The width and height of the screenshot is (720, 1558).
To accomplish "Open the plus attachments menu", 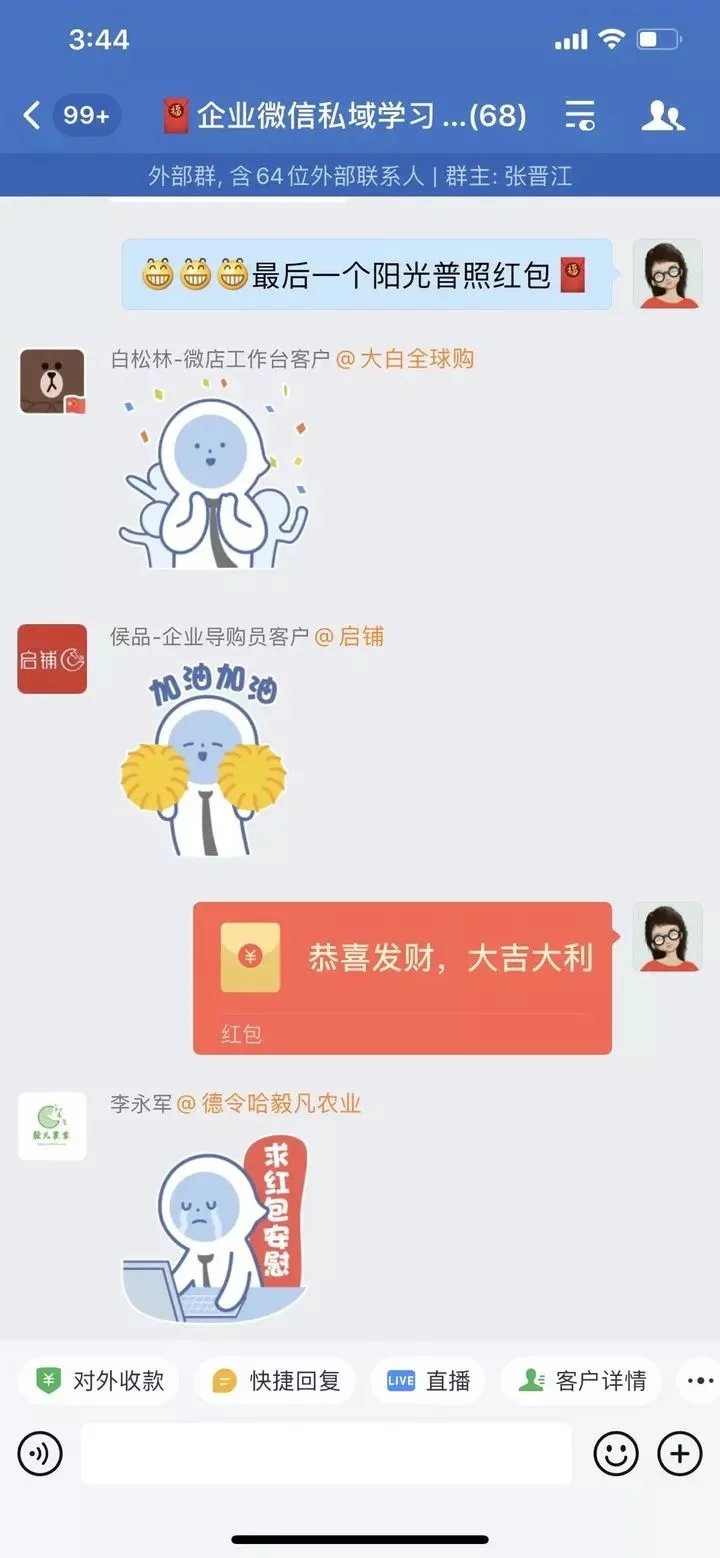I will (x=680, y=1453).
